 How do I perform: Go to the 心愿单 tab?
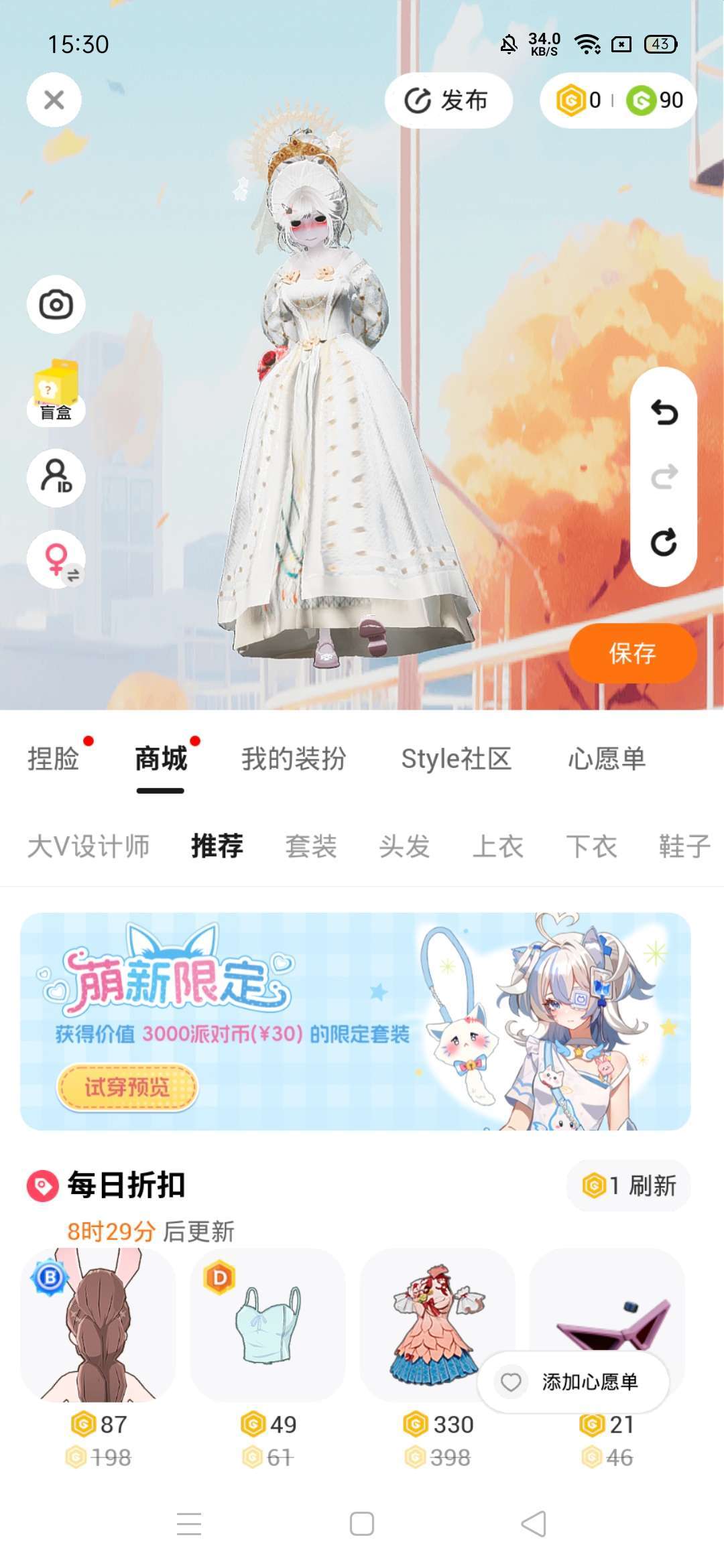(607, 759)
